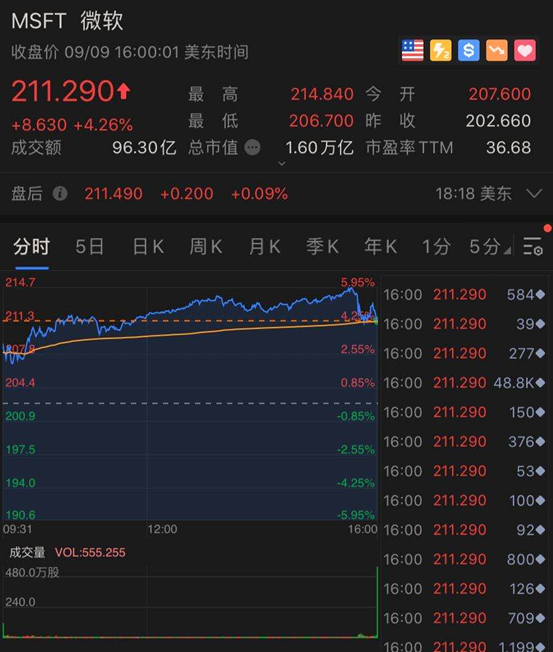Select the 年K chart tab

point(380,247)
